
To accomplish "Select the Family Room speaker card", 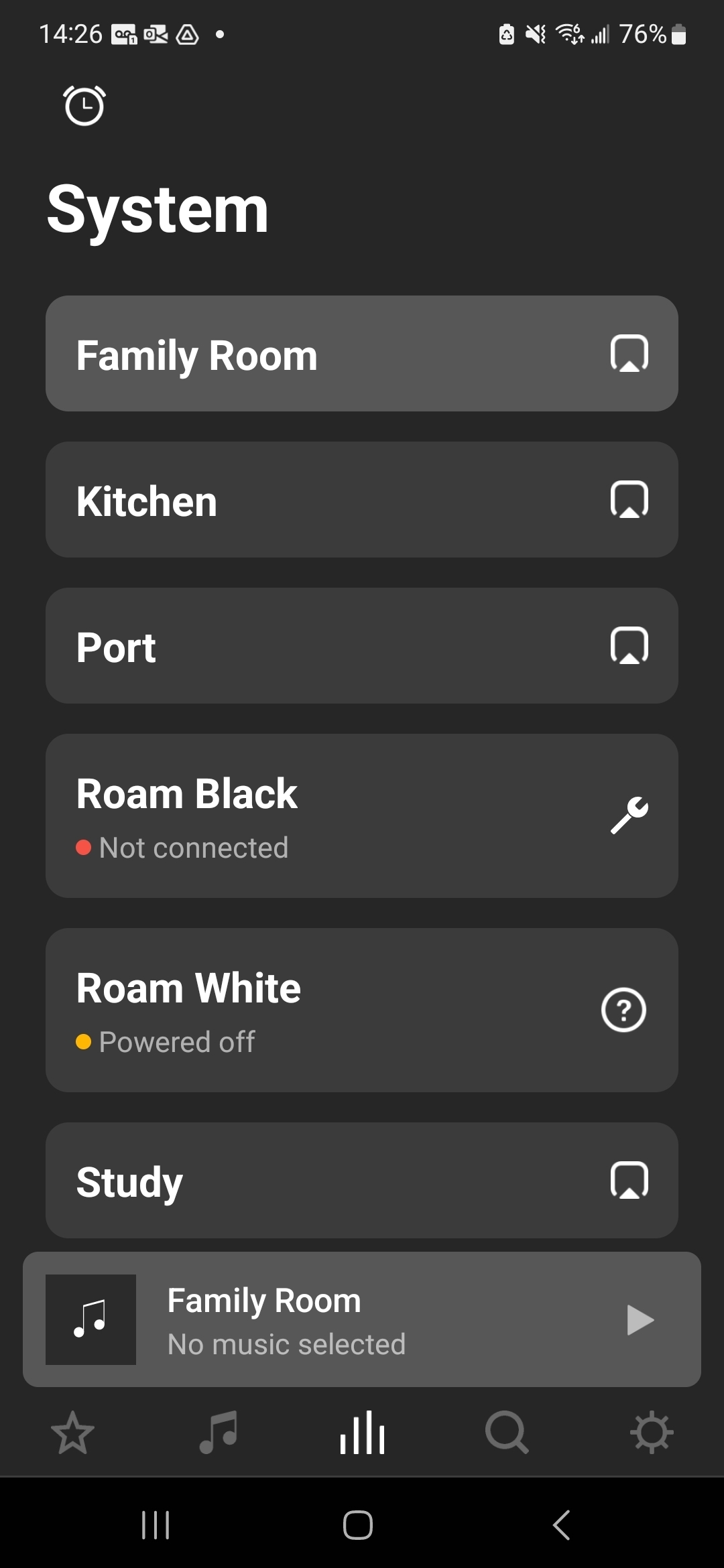I will (362, 354).
